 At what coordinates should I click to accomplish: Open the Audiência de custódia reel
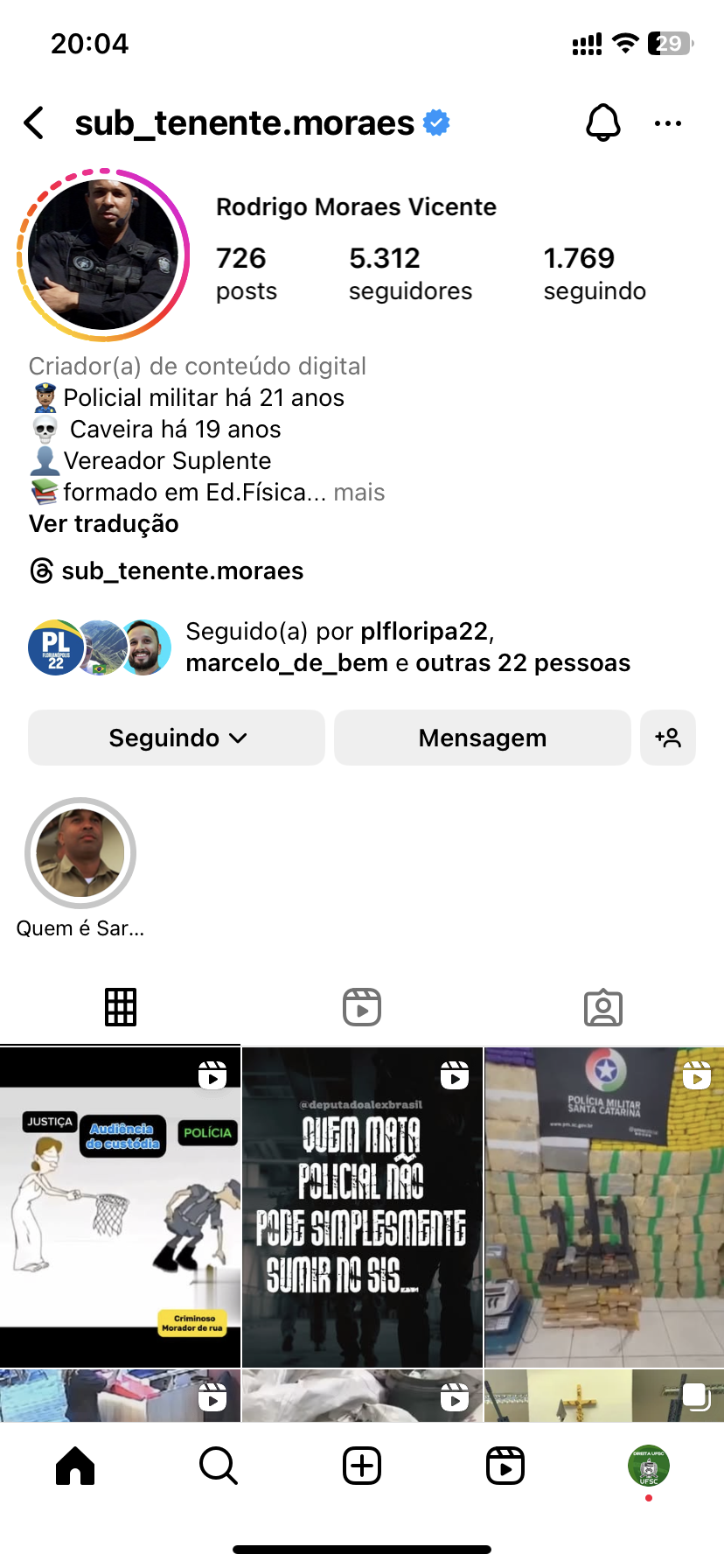[120, 1207]
